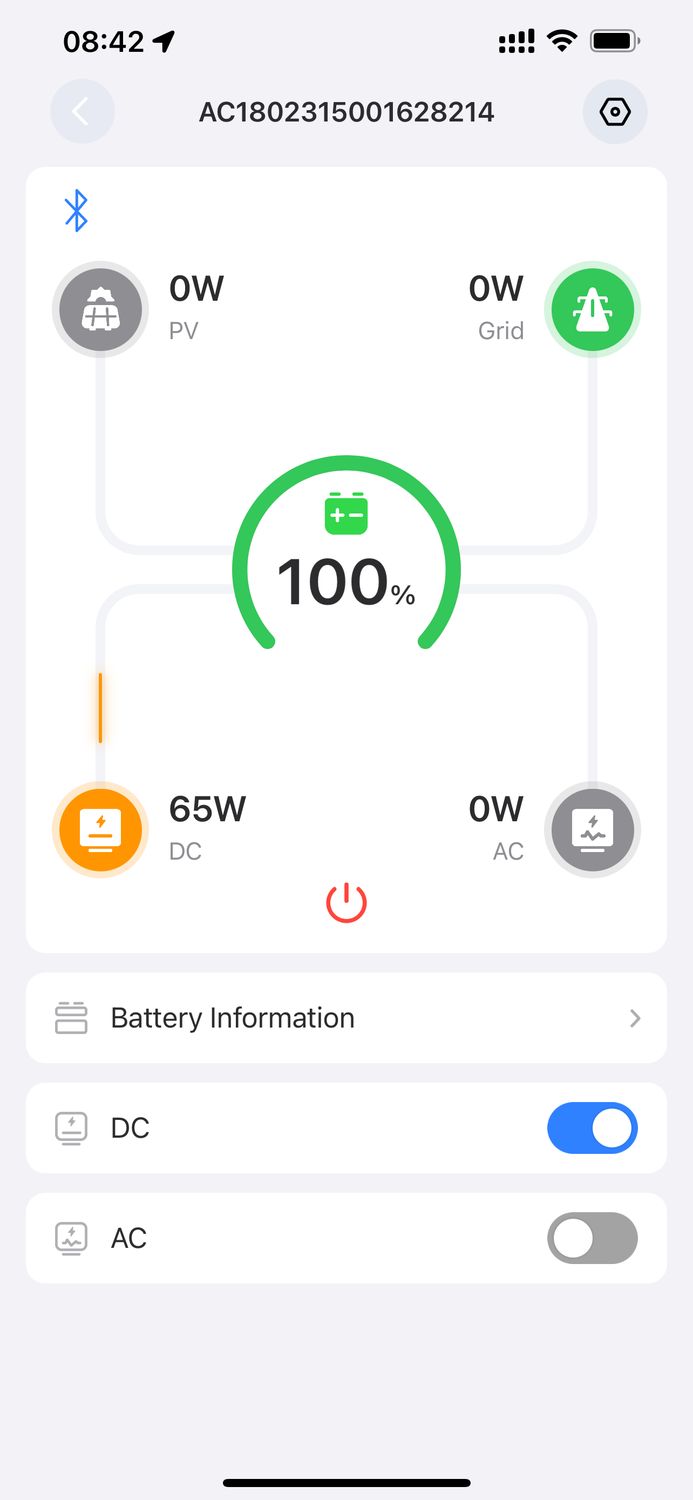Tap the gray AC output icon

point(592,829)
